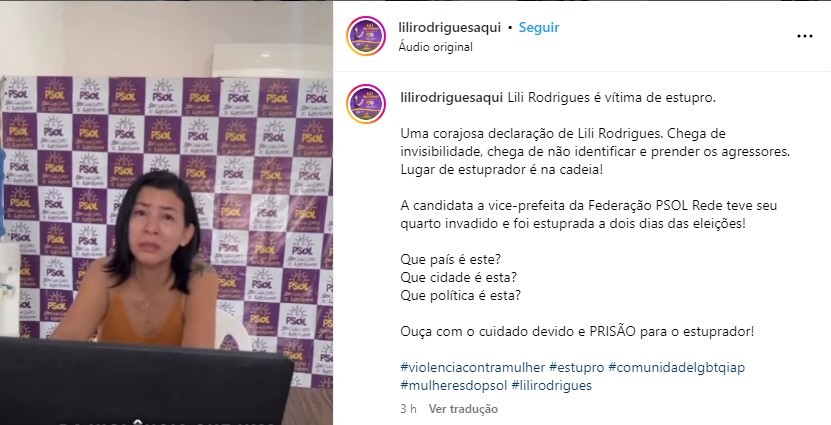Show the caption translation via Ver tradução
831x425 pixels.
coord(463,409)
